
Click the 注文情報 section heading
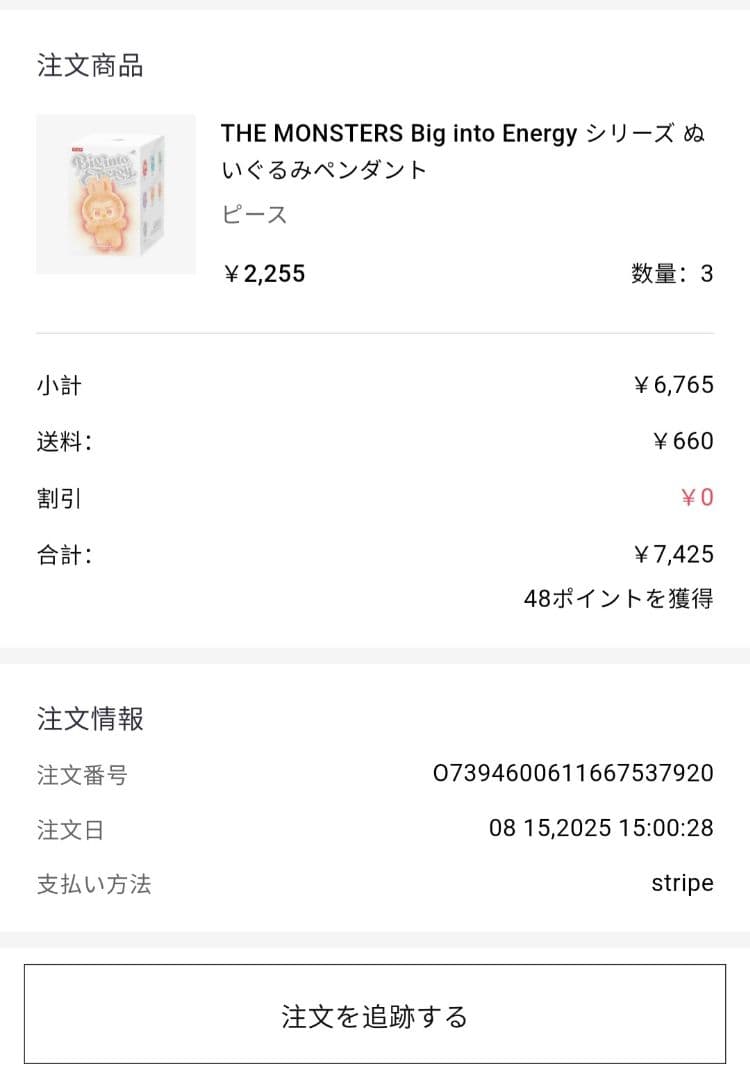89,718
